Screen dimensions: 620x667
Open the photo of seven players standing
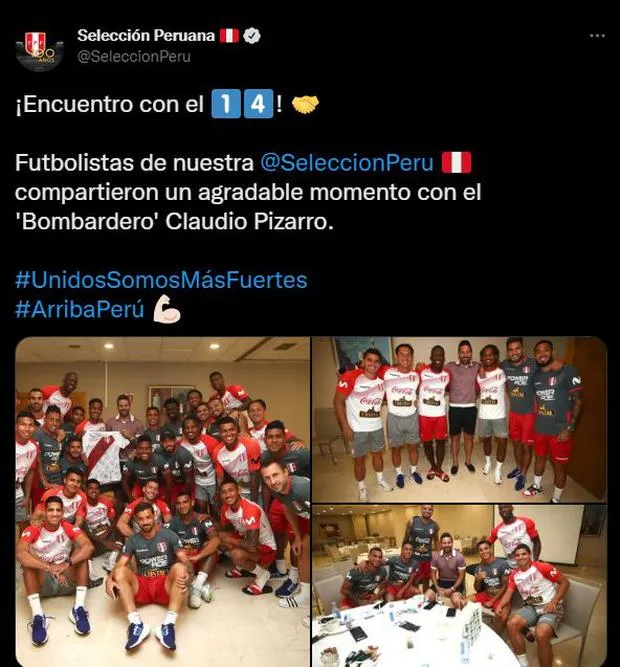point(458,418)
